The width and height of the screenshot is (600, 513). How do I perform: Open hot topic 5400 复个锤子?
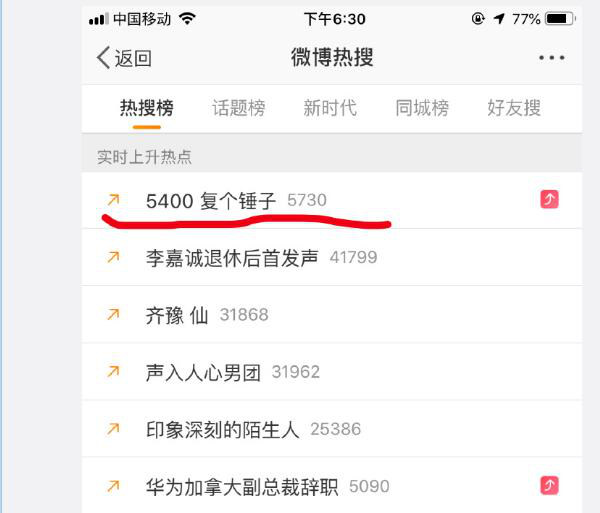point(210,200)
